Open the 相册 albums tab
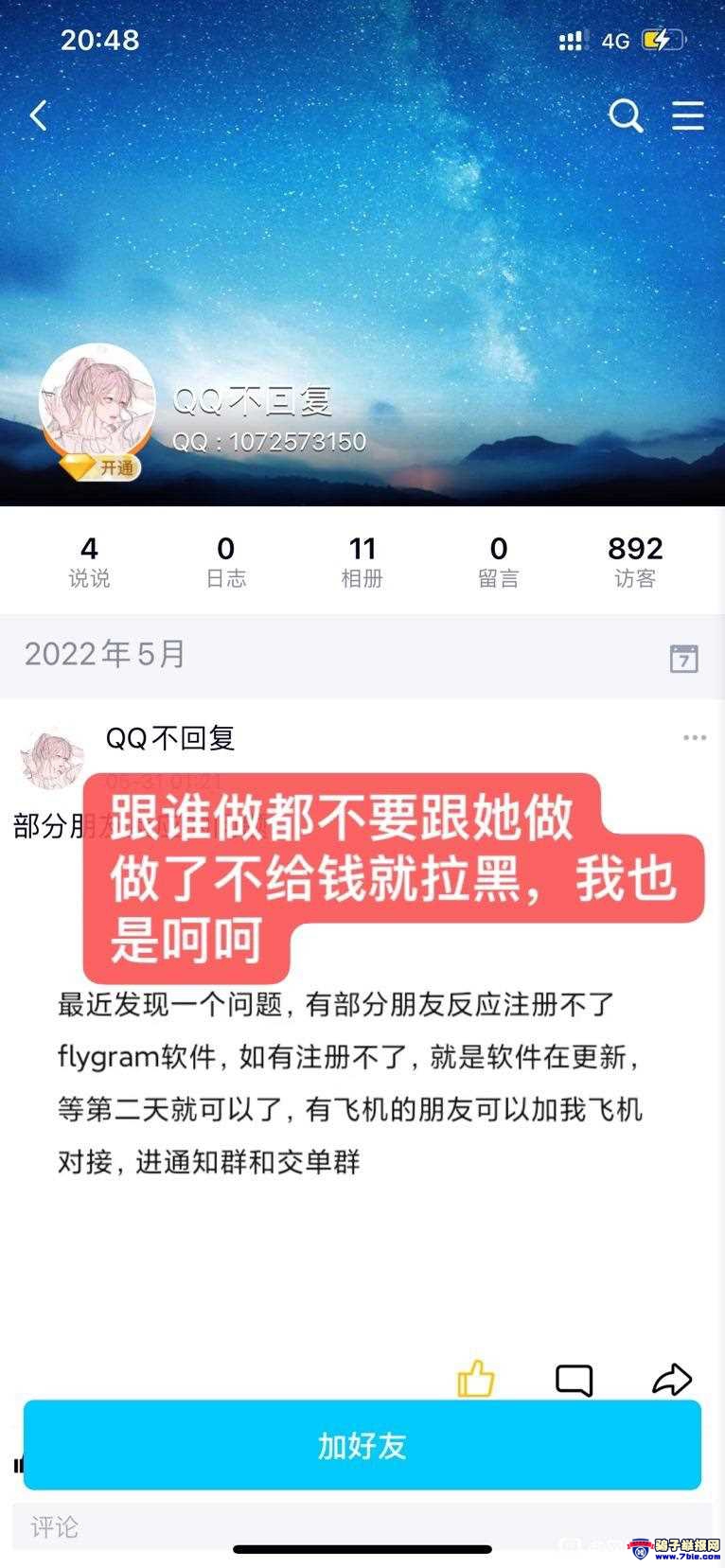 click(x=362, y=561)
